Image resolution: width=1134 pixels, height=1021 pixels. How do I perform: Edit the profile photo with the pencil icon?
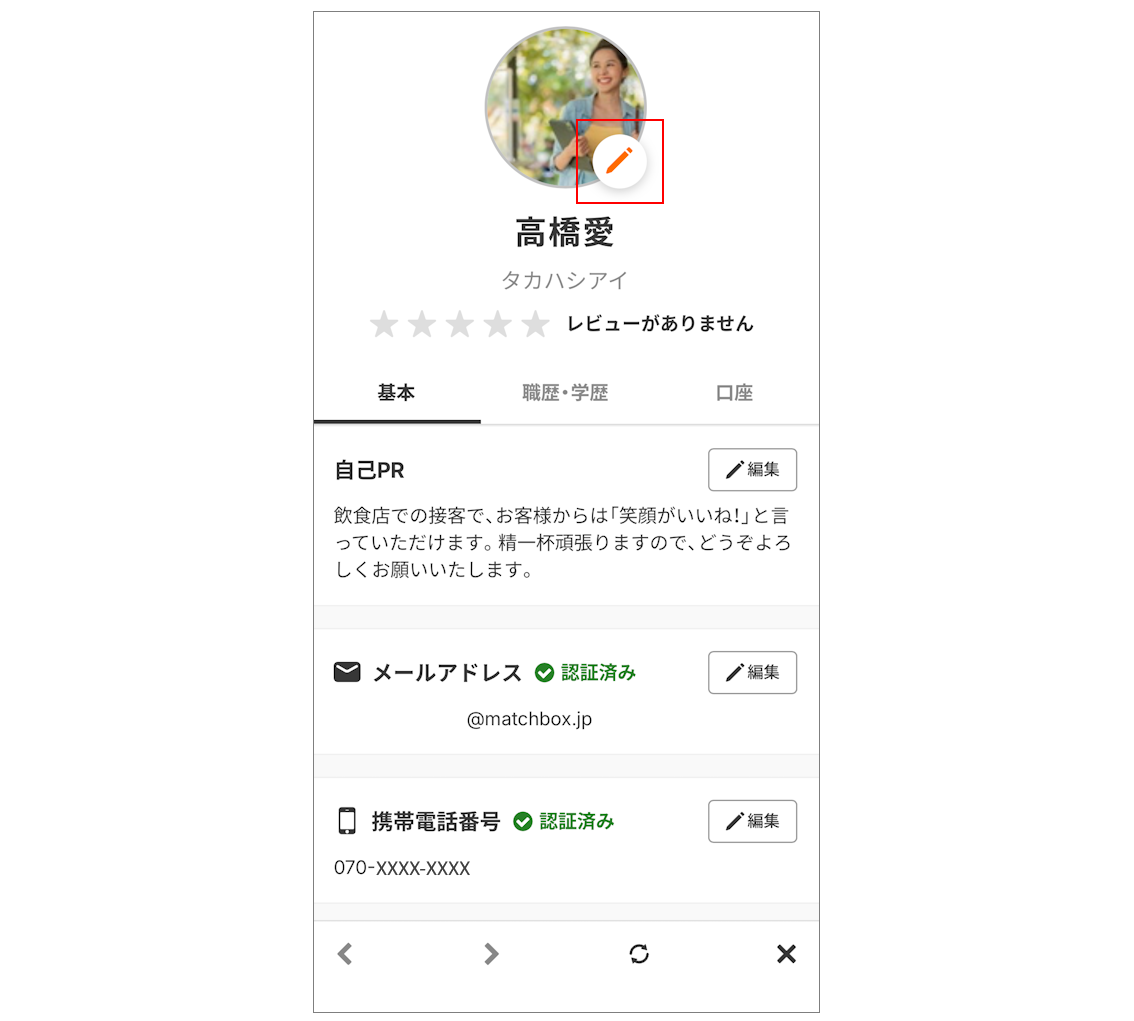click(620, 160)
